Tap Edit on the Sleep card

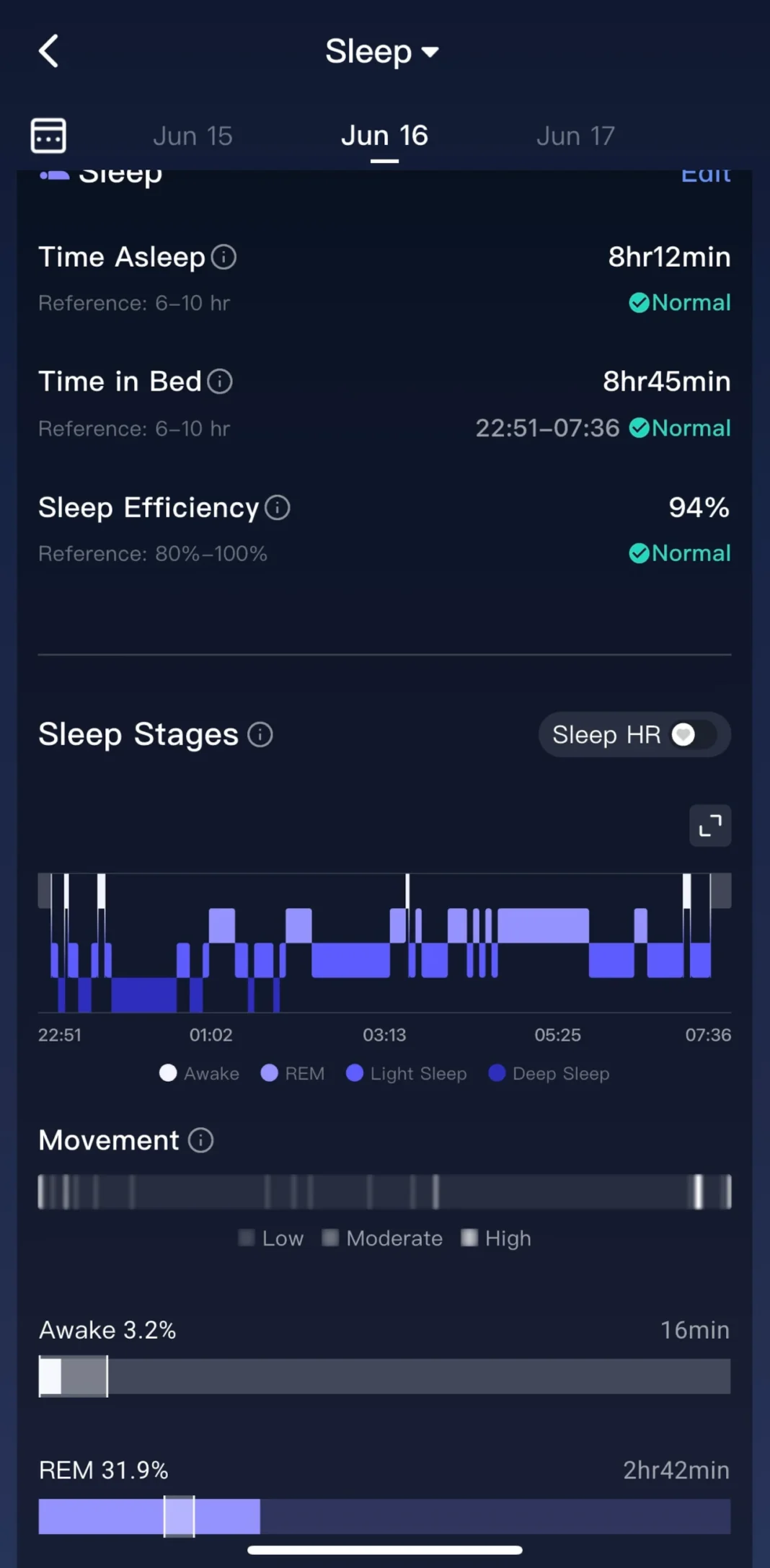(705, 175)
